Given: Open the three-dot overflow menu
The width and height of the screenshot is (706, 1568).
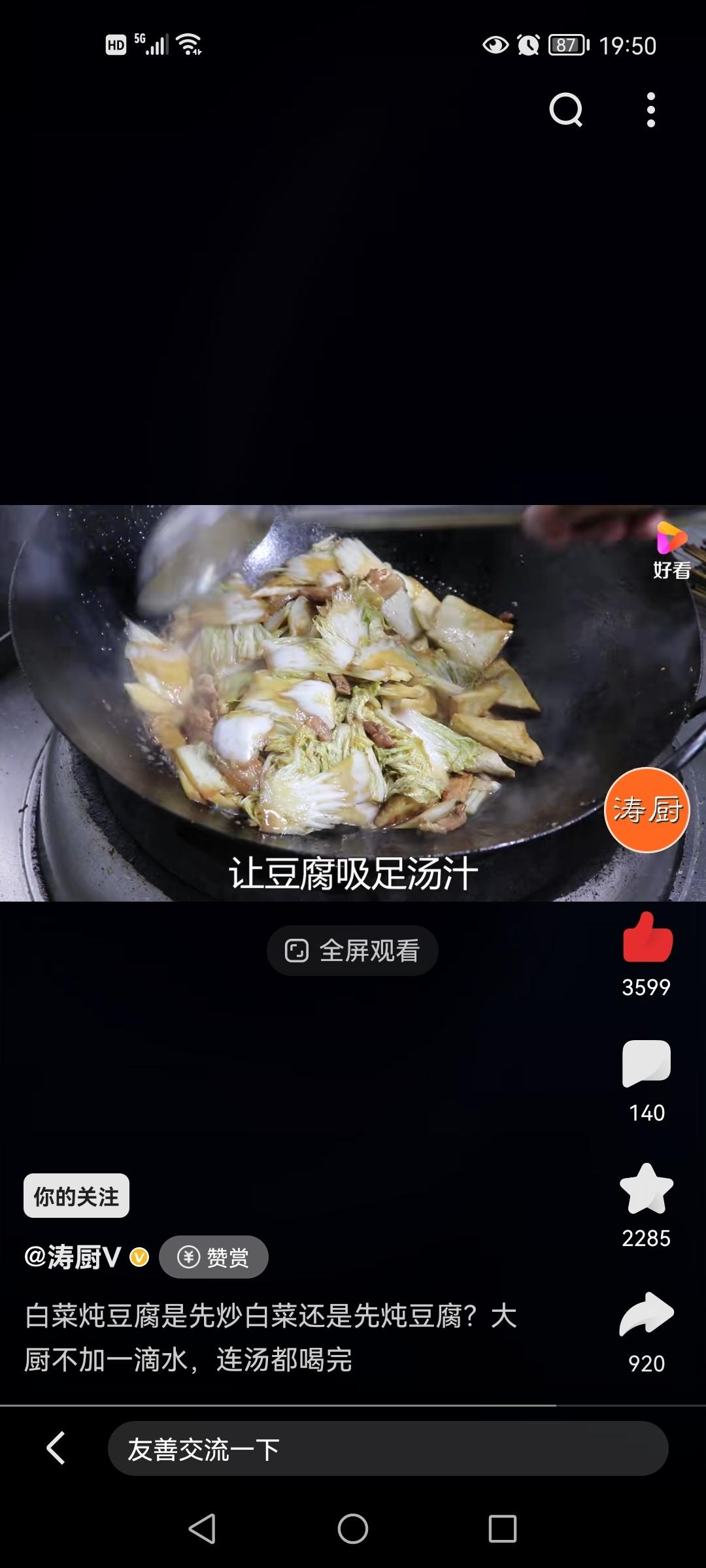Looking at the screenshot, I should pyautogui.click(x=650, y=110).
